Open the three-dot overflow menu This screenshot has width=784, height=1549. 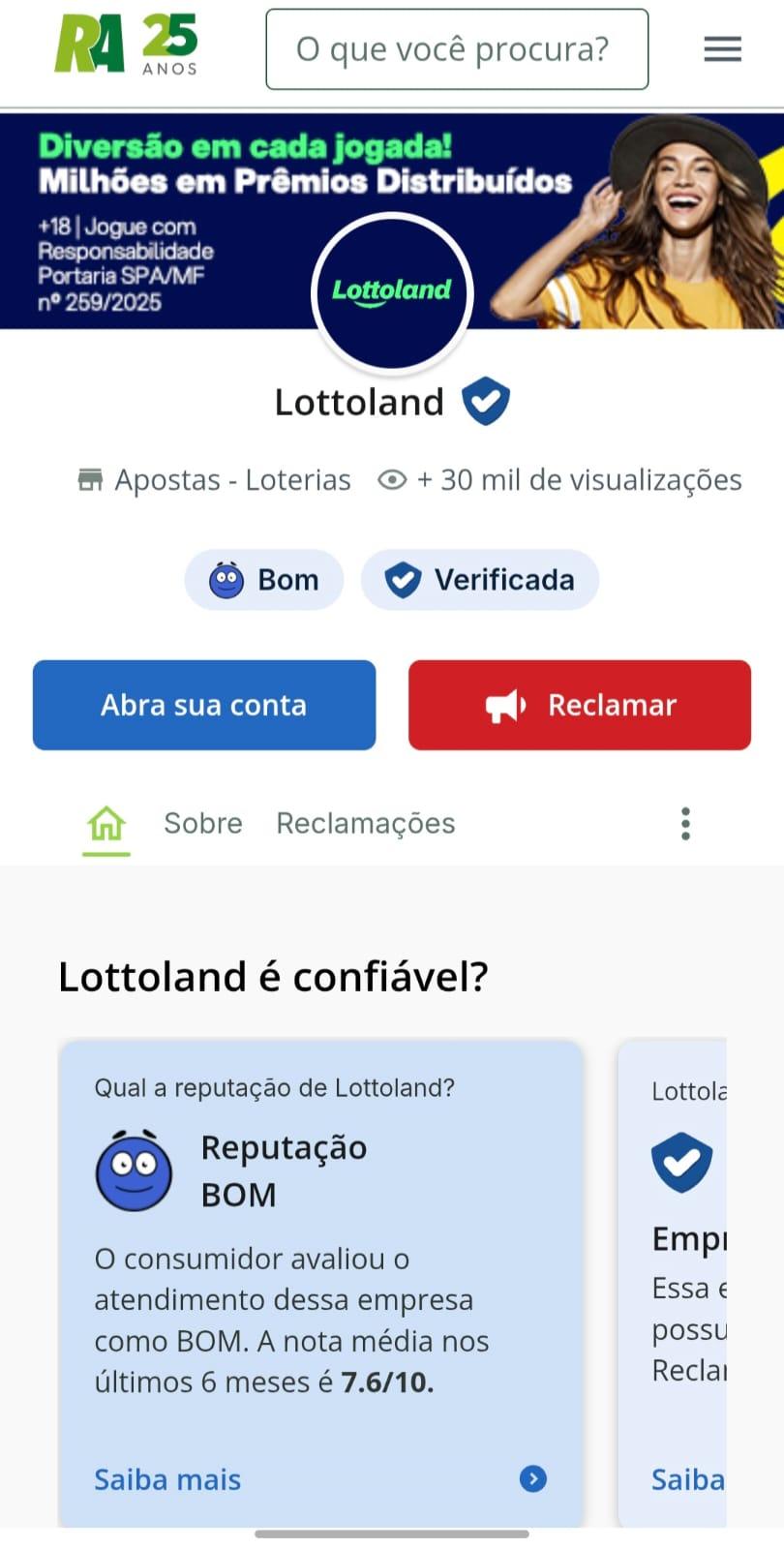pyautogui.click(x=685, y=822)
